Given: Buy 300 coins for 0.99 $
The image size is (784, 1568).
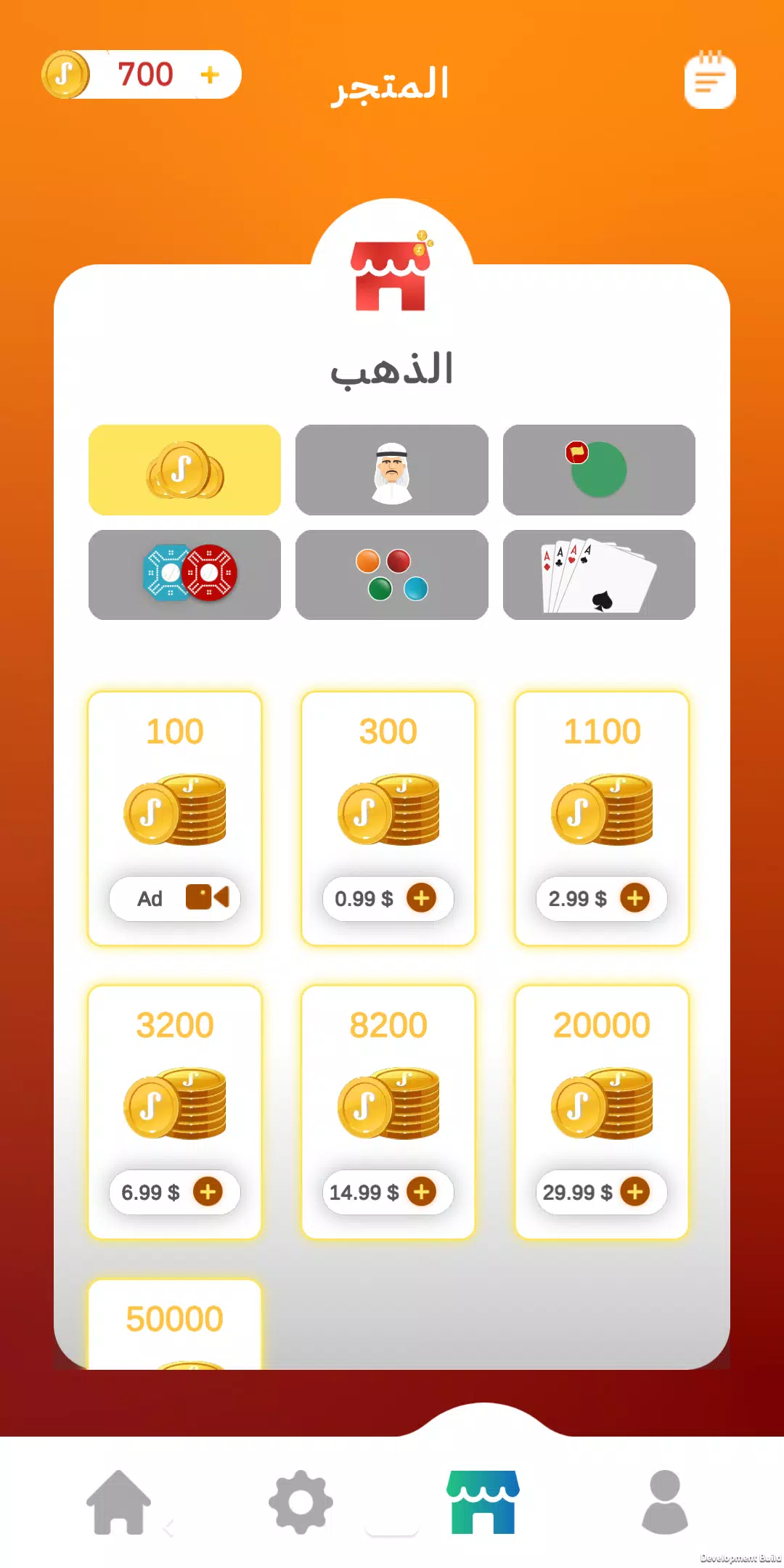Looking at the screenshot, I should coord(388,899).
